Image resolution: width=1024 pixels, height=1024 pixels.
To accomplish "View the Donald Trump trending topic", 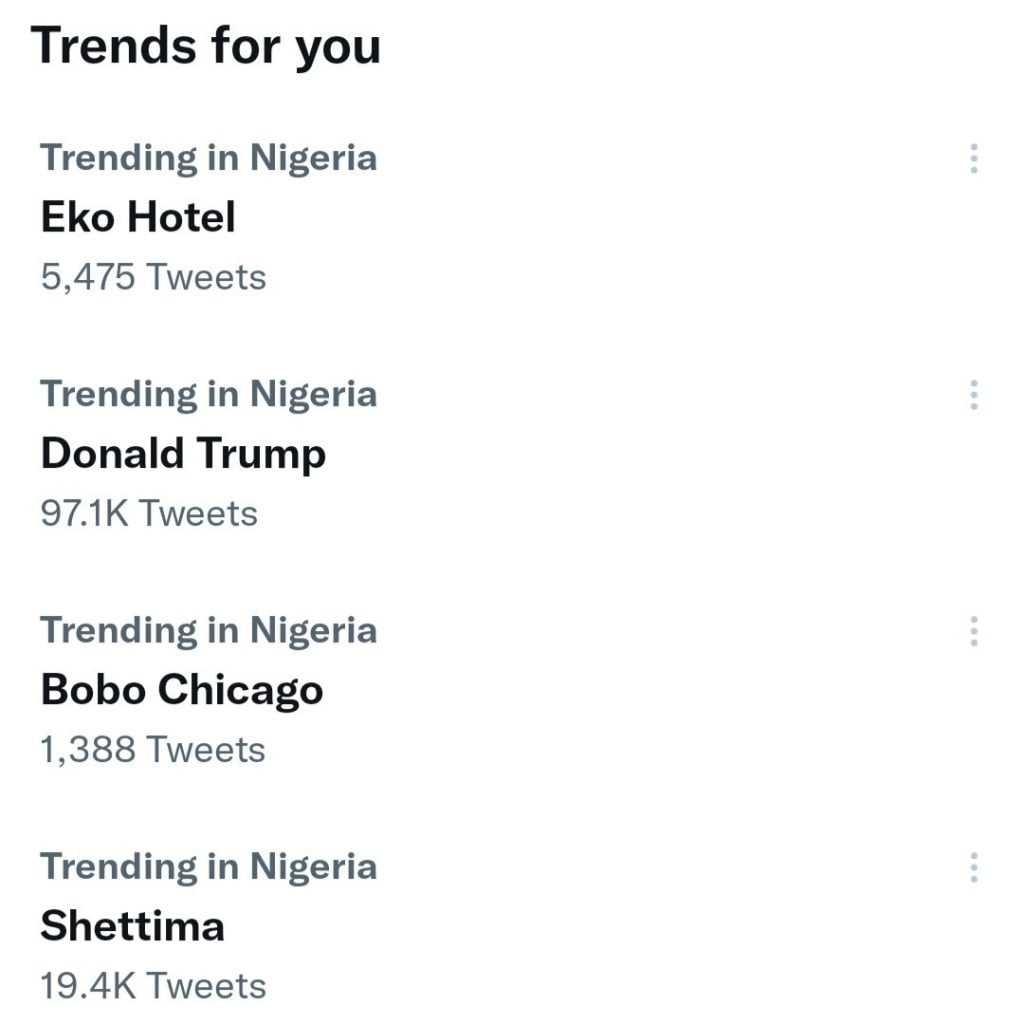I will point(183,454).
